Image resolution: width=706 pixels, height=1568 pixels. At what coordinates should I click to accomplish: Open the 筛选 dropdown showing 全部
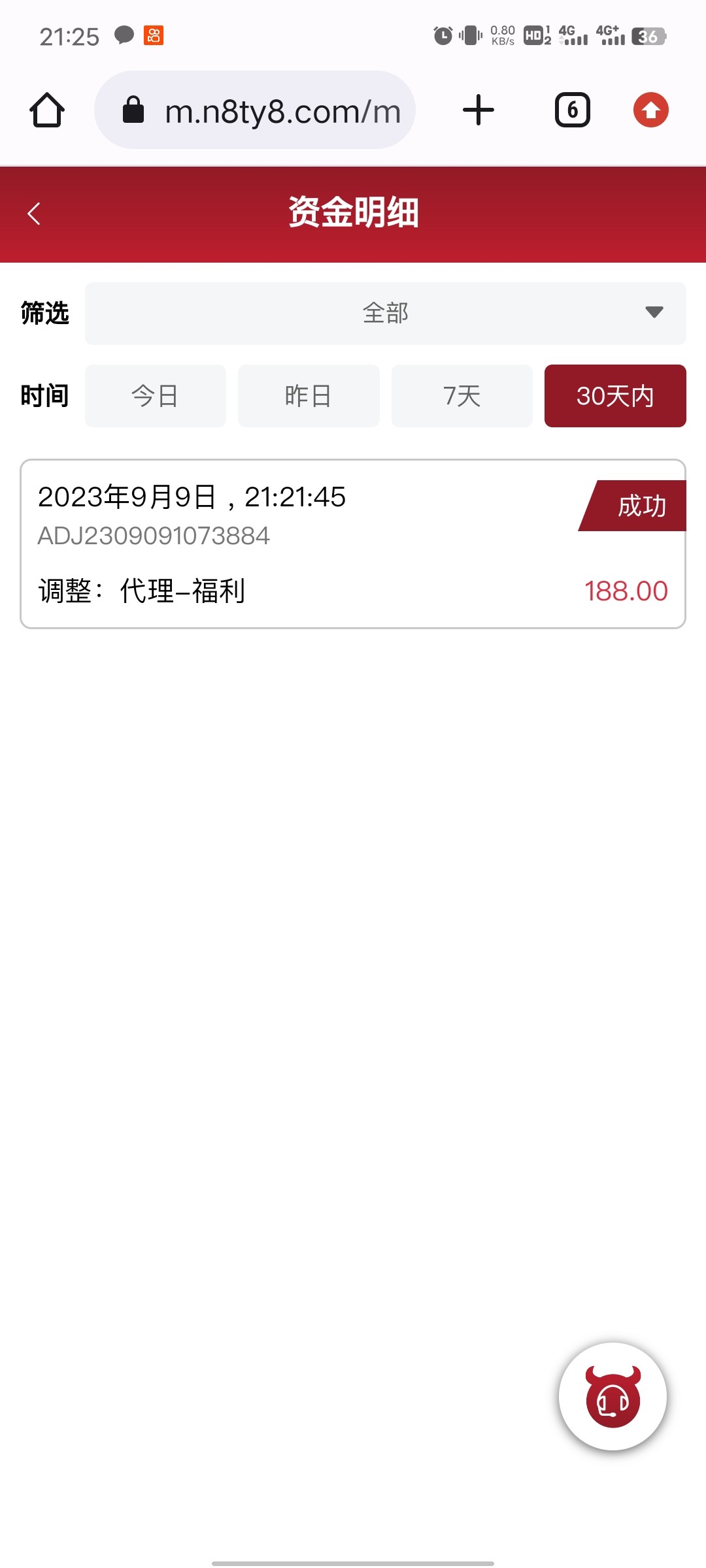[385, 314]
